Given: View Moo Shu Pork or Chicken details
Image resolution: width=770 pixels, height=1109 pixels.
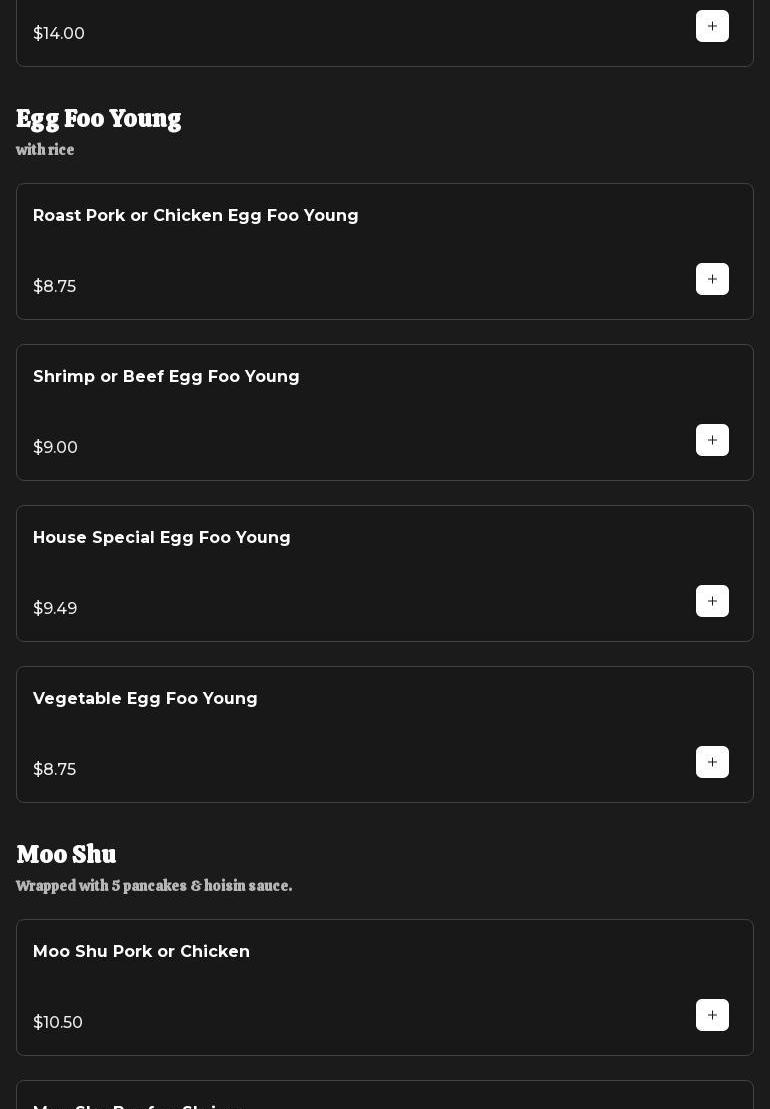Looking at the screenshot, I should [141, 952].
